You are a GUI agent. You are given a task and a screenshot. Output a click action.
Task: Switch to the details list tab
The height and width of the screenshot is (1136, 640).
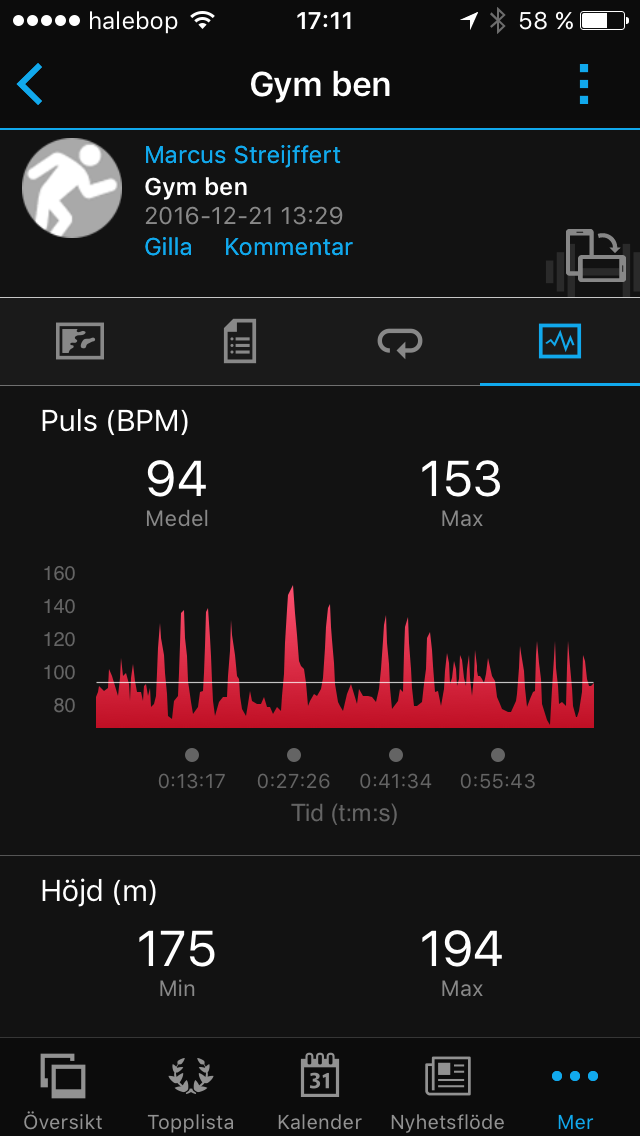[x=240, y=341]
